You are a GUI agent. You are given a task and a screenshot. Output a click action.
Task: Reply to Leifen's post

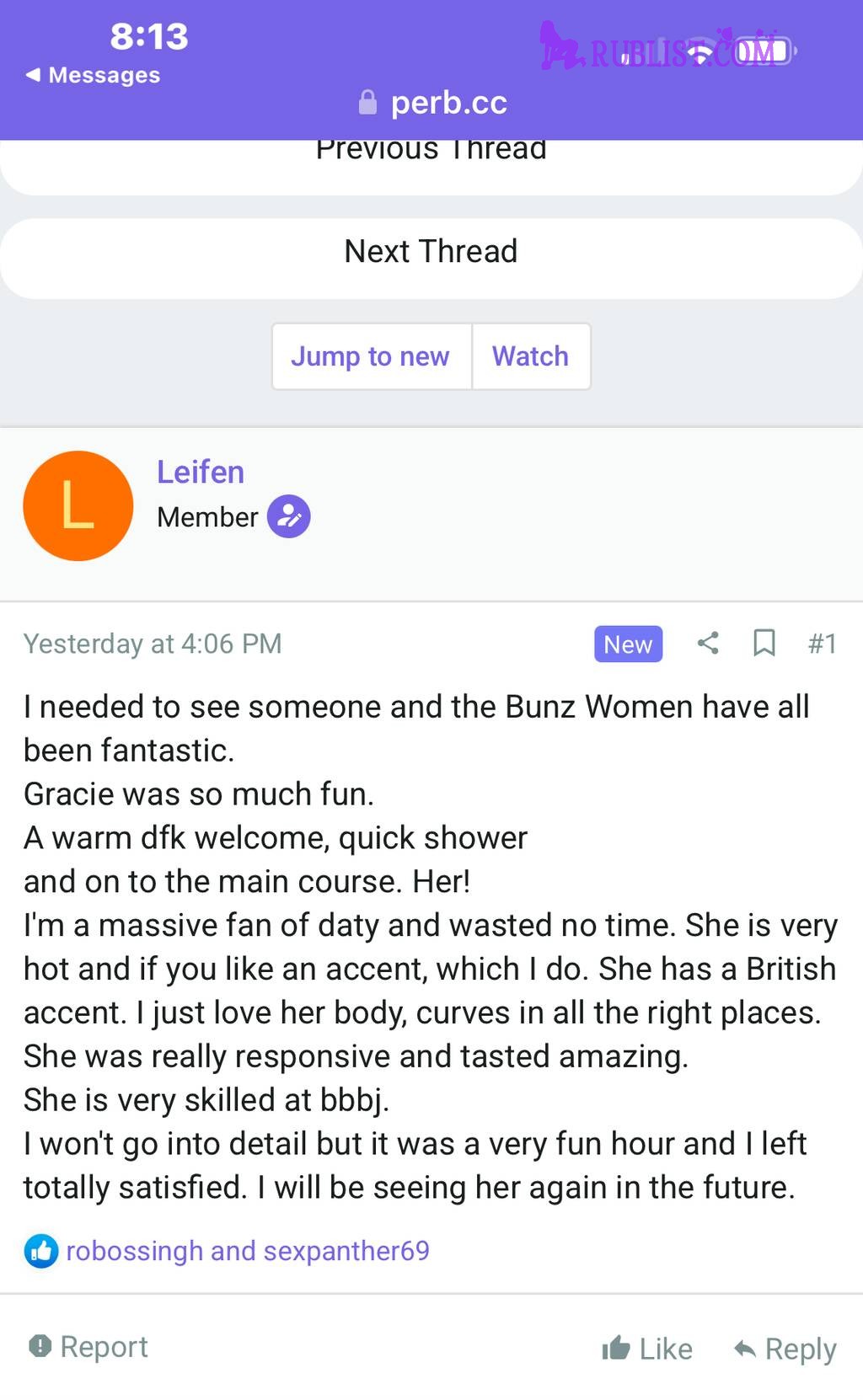[x=785, y=1349]
